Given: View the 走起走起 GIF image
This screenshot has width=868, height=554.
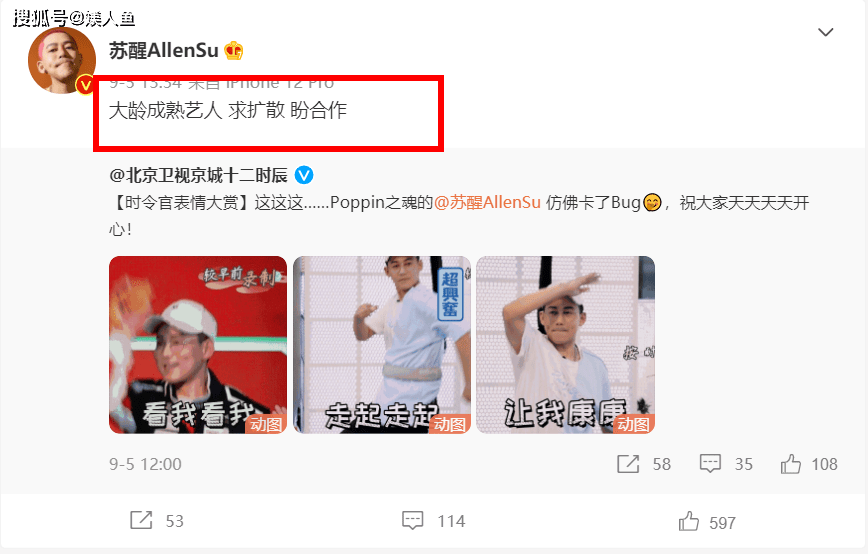Looking at the screenshot, I should coord(382,345).
